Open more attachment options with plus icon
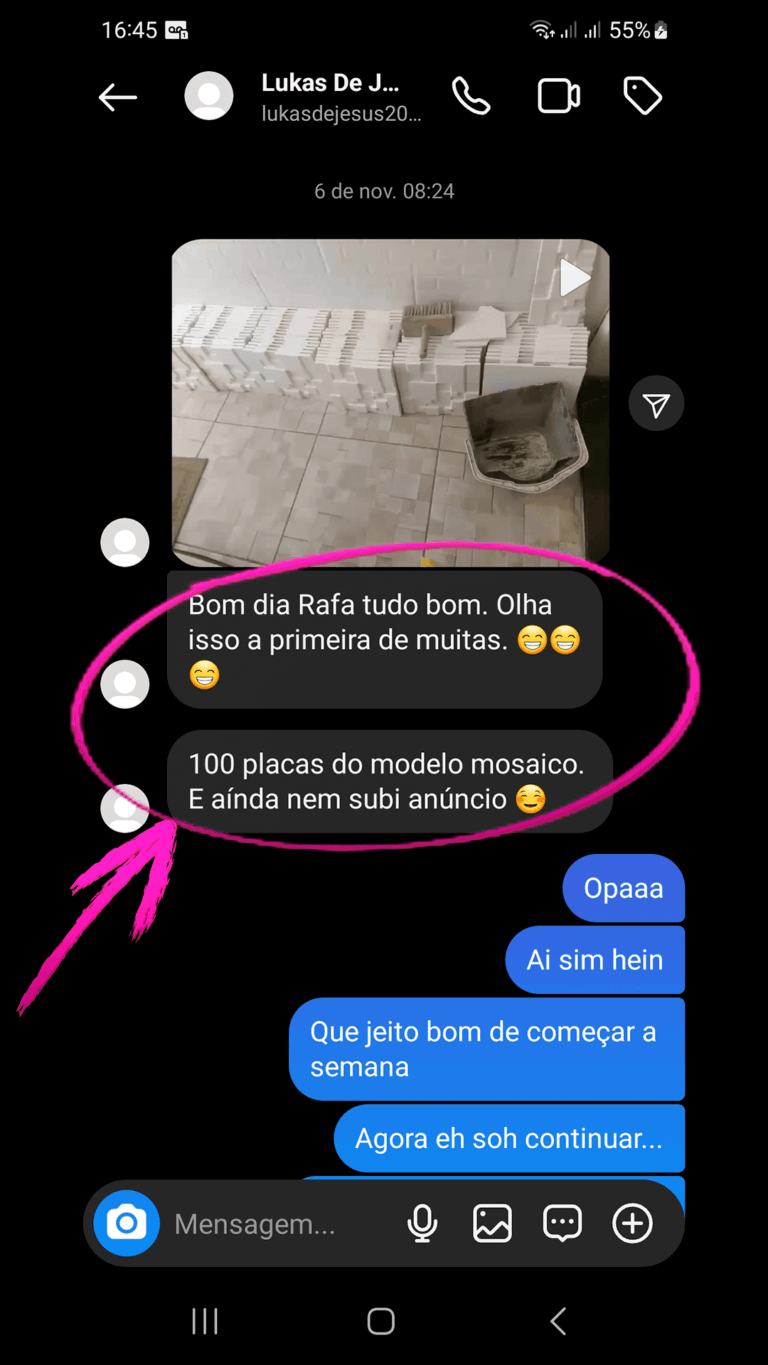The height and width of the screenshot is (1365, 768). 632,1222
